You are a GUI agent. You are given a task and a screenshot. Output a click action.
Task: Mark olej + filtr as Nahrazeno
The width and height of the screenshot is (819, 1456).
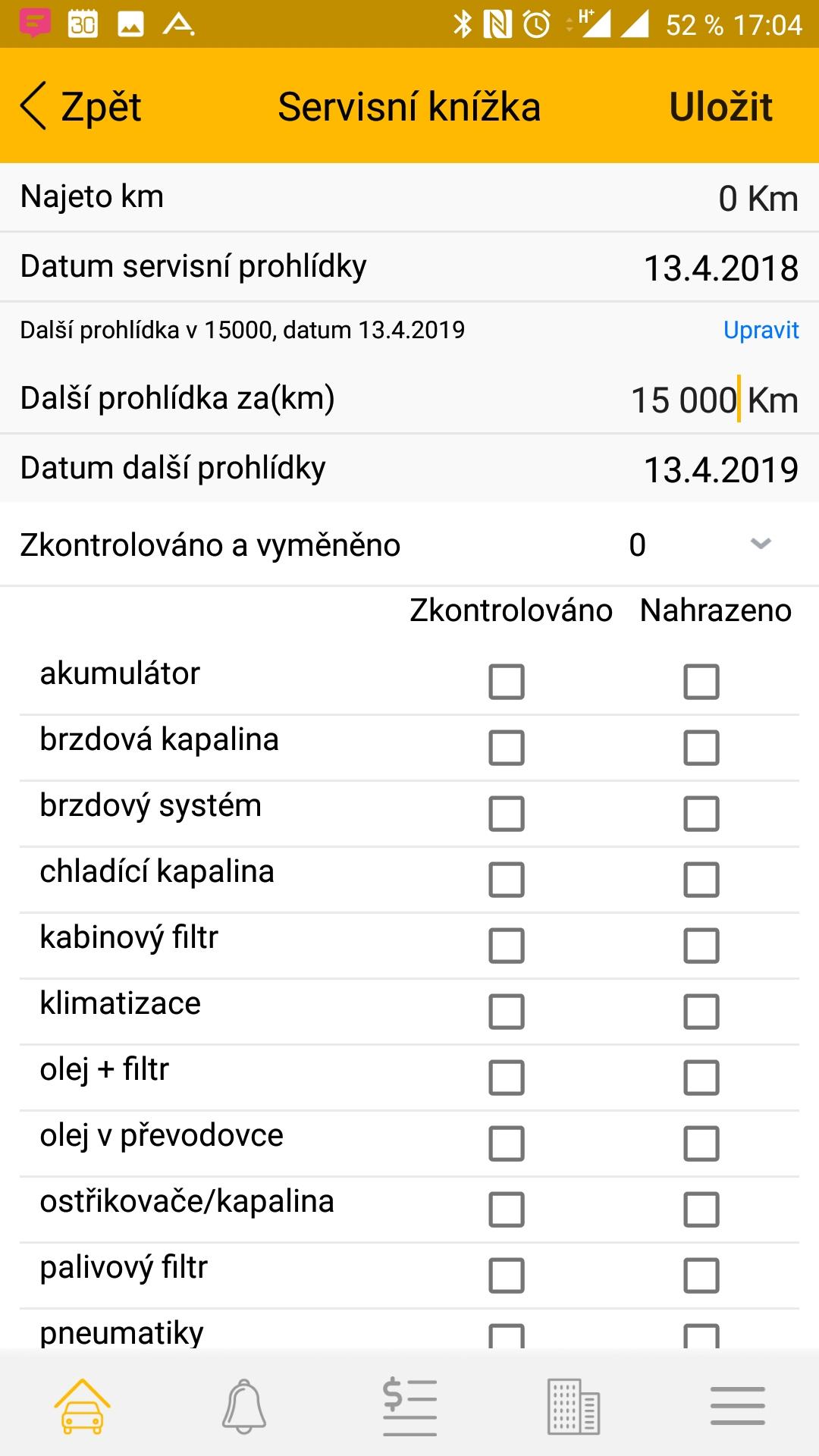701,1077
